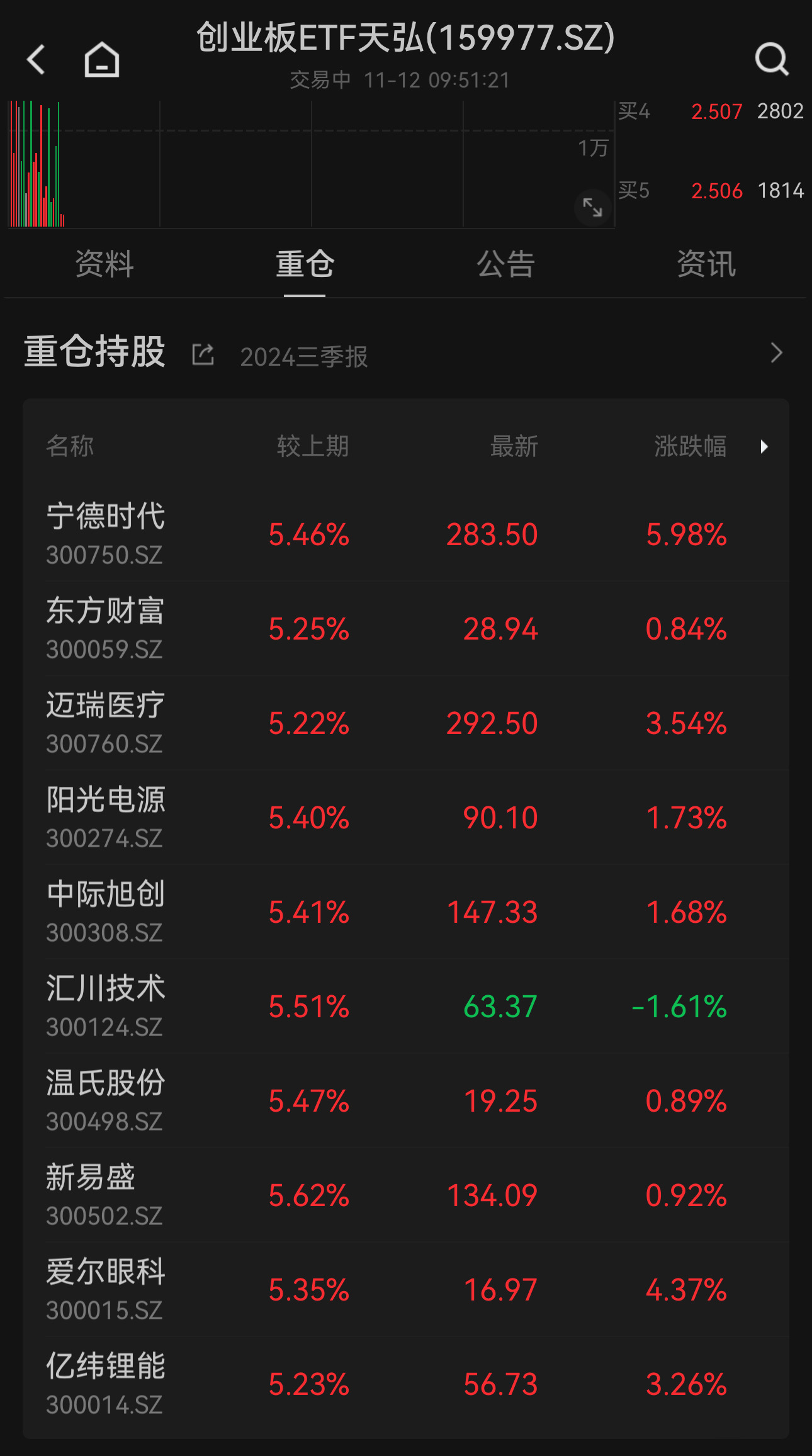The height and width of the screenshot is (1456, 812).
Task: Switch to the 资讯 tab
Action: click(x=706, y=264)
